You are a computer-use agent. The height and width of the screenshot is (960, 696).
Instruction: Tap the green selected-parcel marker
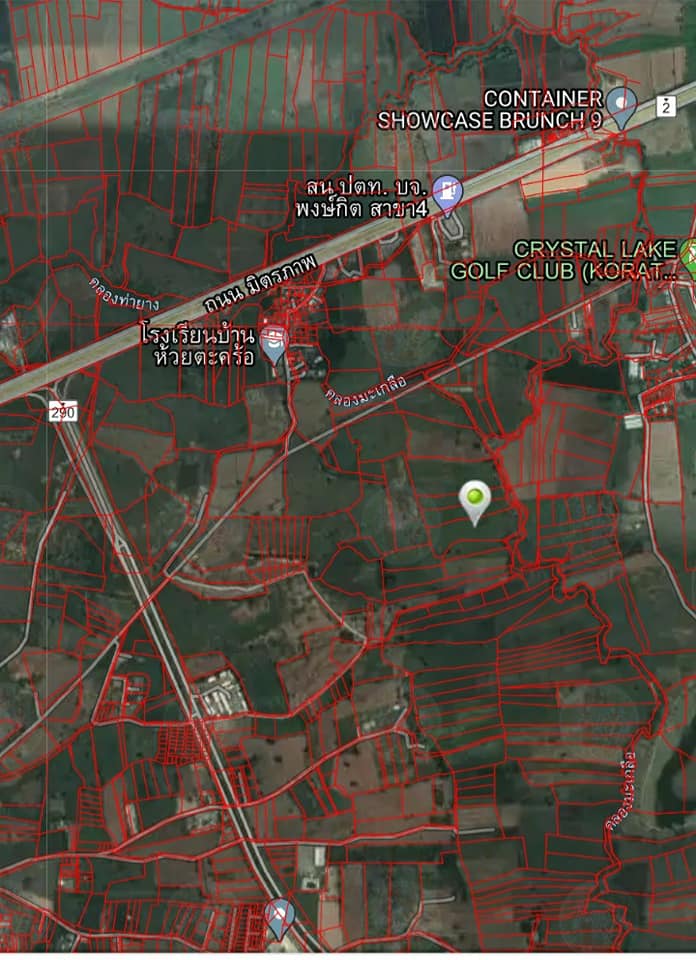[x=475, y=499]
